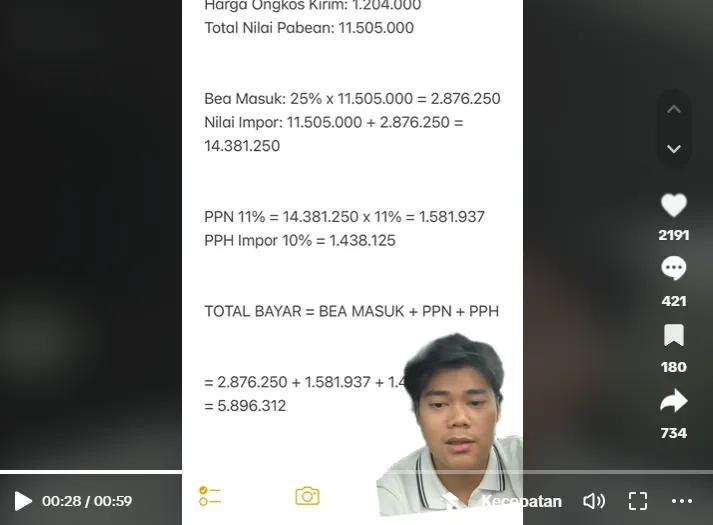The height and width of the screenshot is (525, 713).
Task: Share this video
Action: [674, 401]
